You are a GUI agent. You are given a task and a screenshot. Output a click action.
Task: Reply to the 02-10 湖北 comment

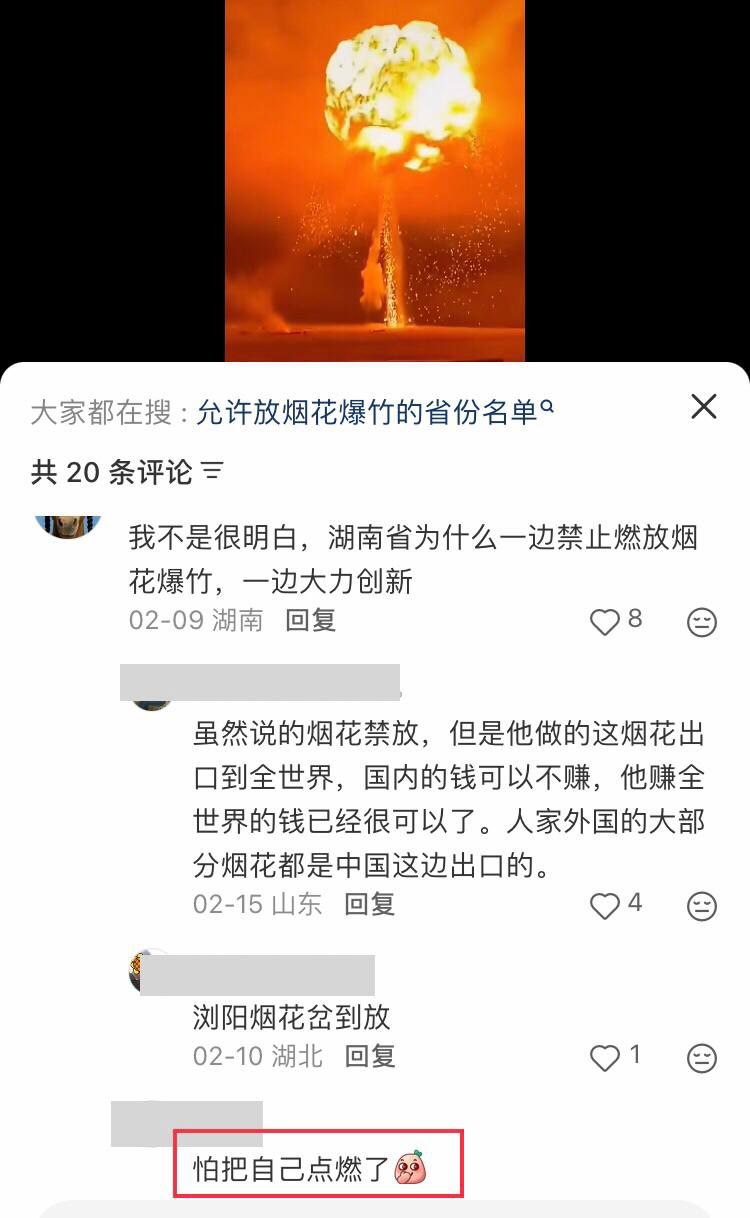[x=370, y=1056]
